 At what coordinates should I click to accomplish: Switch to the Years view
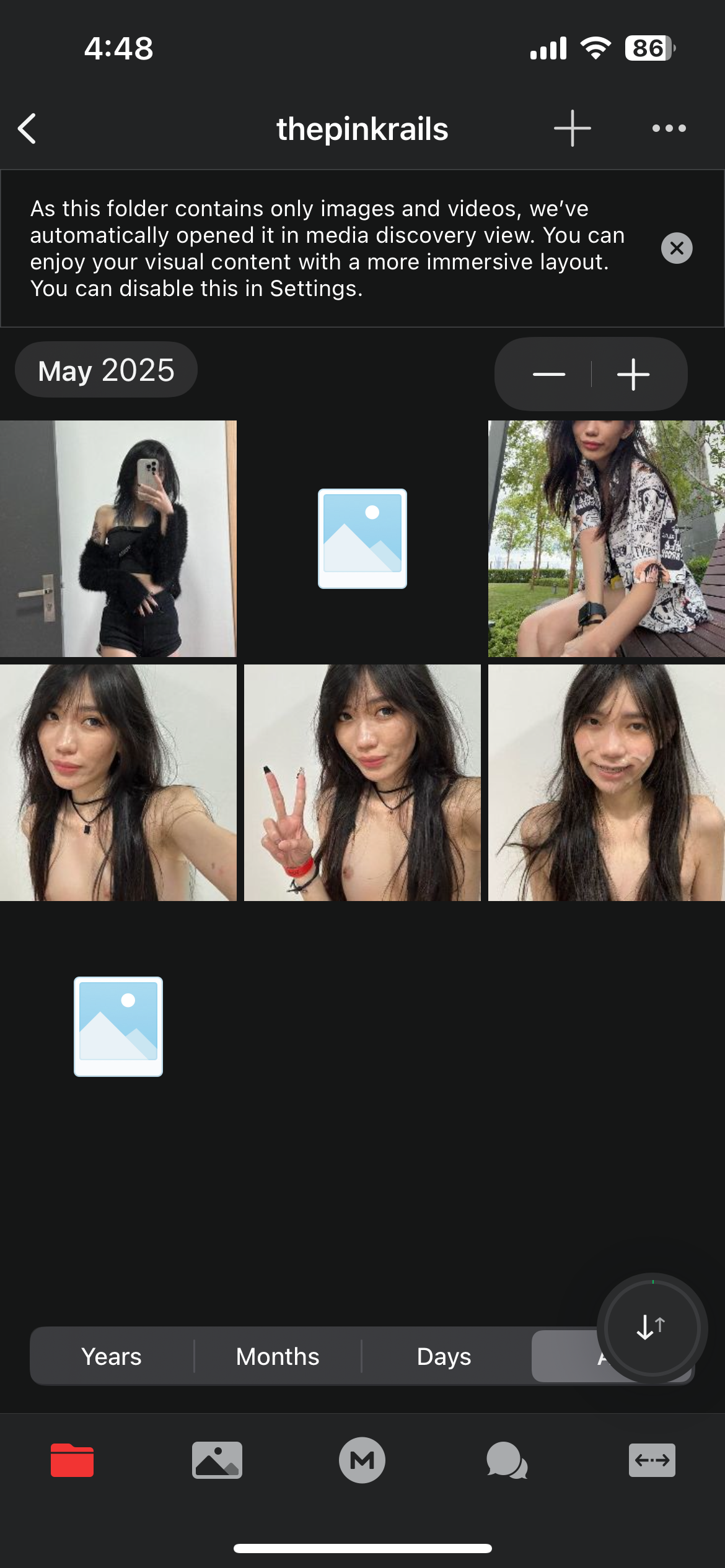(112, 1356)
